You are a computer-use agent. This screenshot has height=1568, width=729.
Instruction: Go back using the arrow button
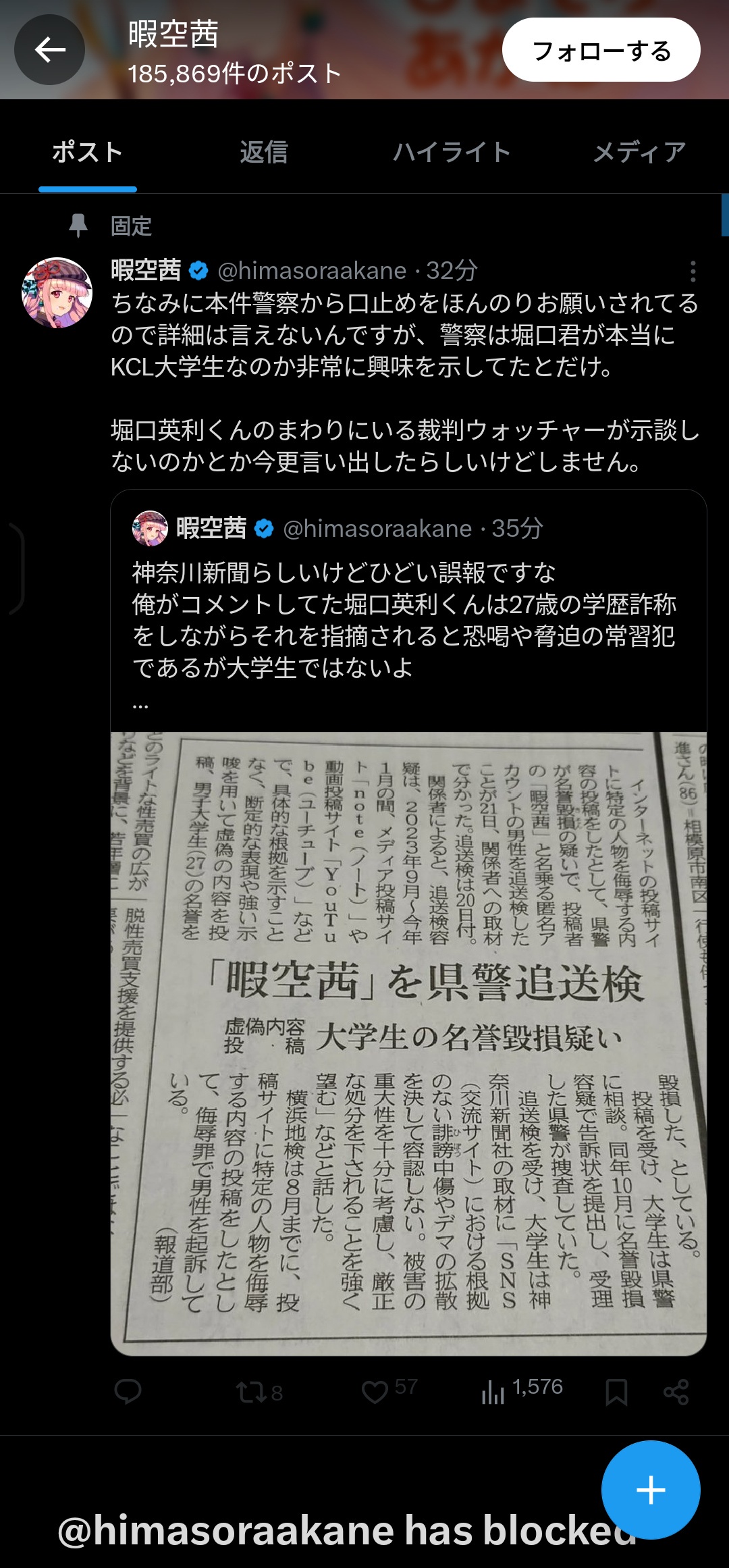(49, 50)
